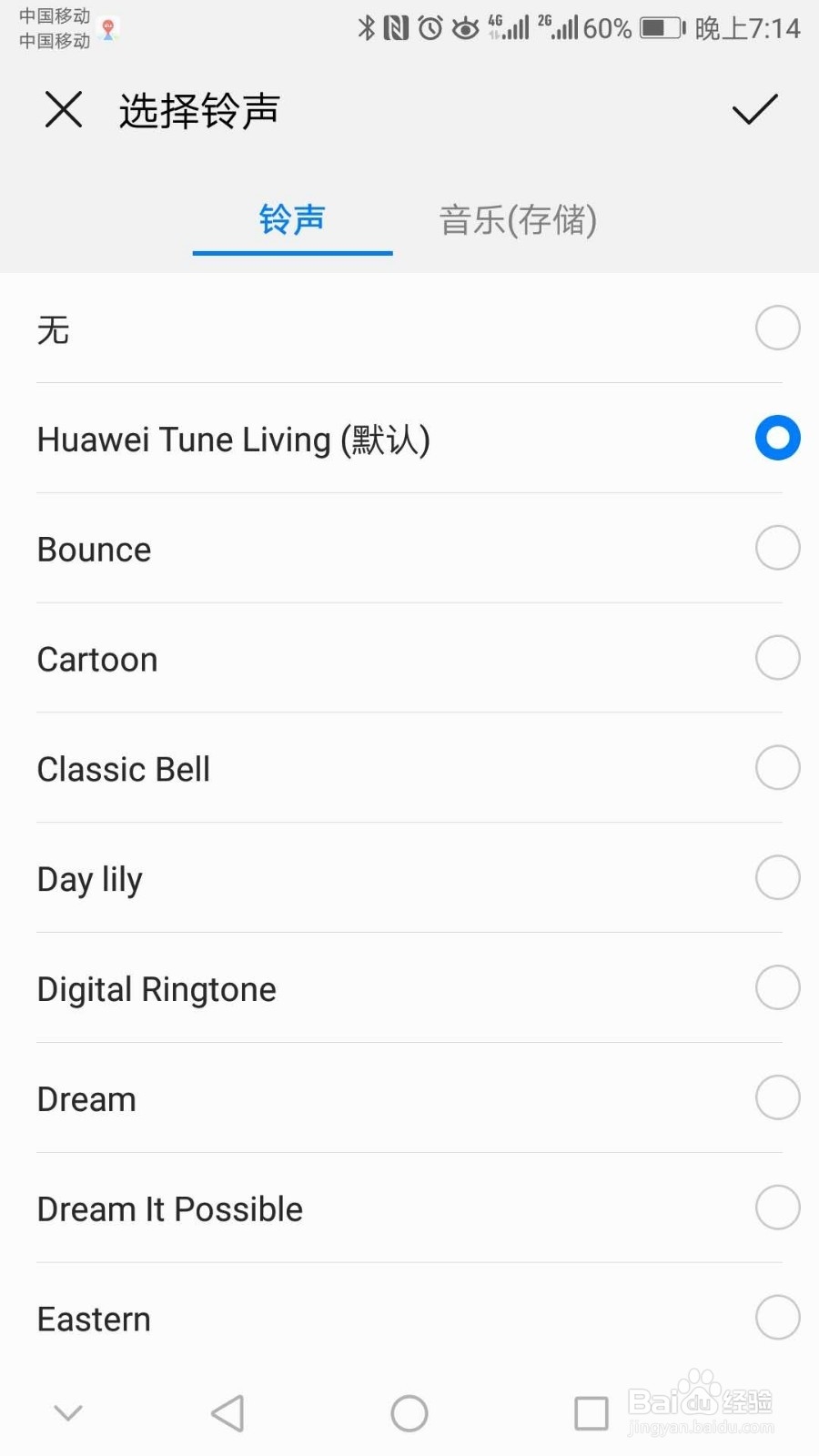Tap the collapse arrow in navigation bar
The image size is (819, 1456).
(68, 1413)
